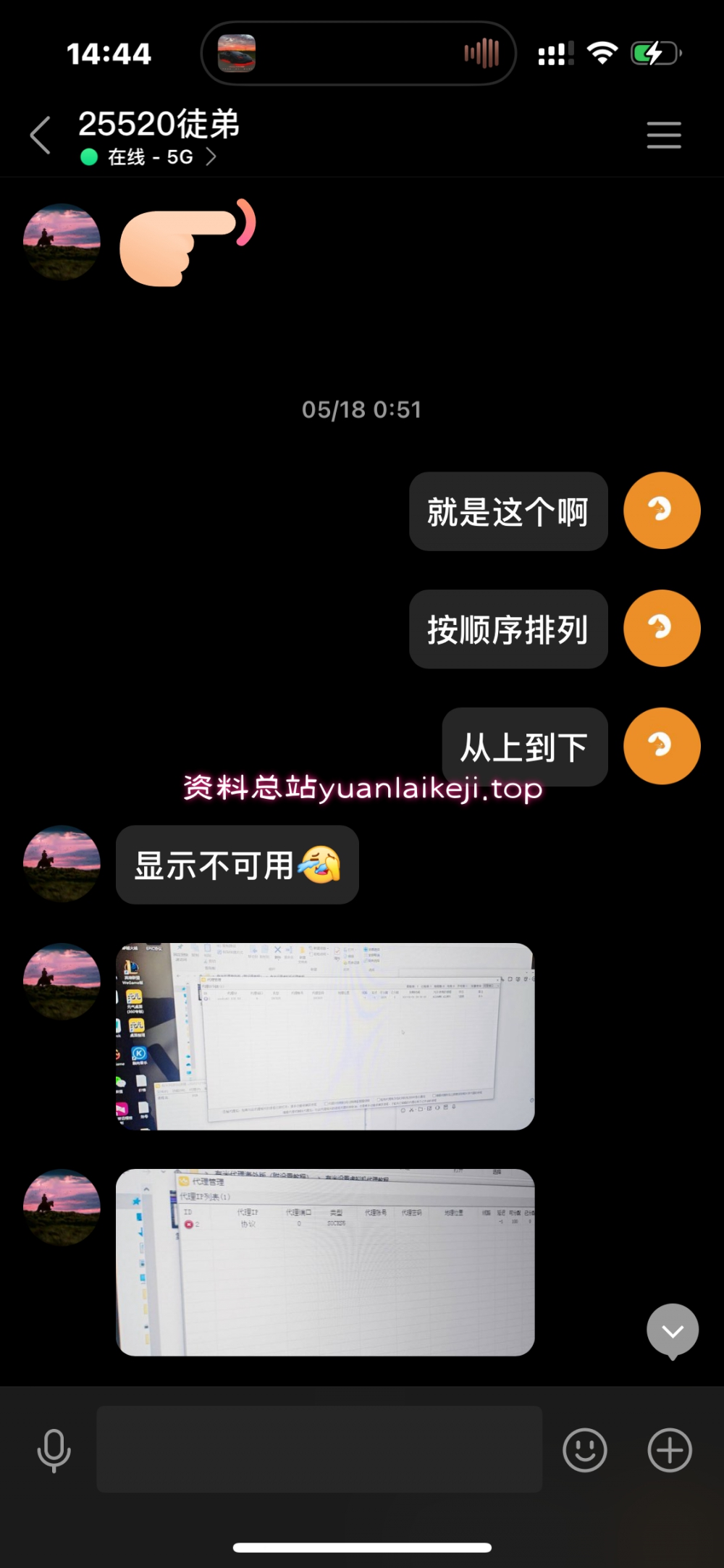Image resolution: width=724 pixels, height=1568 pixels.
Task: Tap the voice message microphone icon
Action: (x=54, y=1450)
